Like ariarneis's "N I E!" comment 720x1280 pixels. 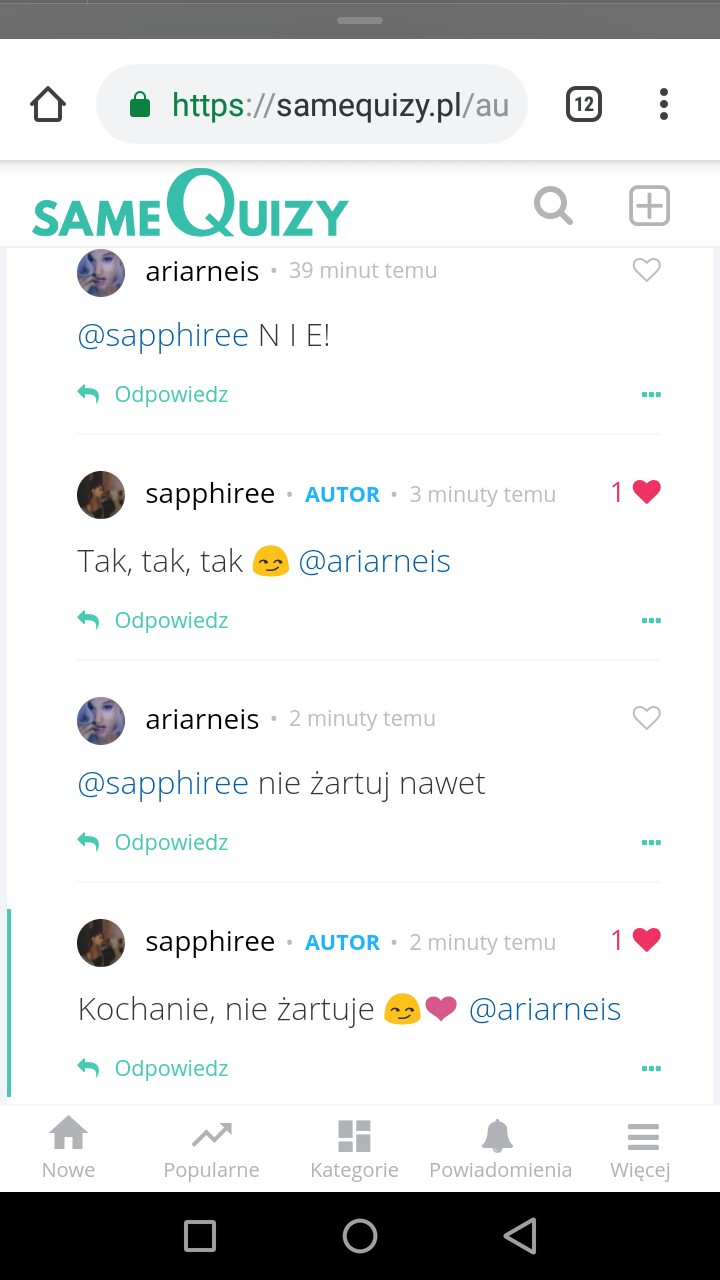647,270
